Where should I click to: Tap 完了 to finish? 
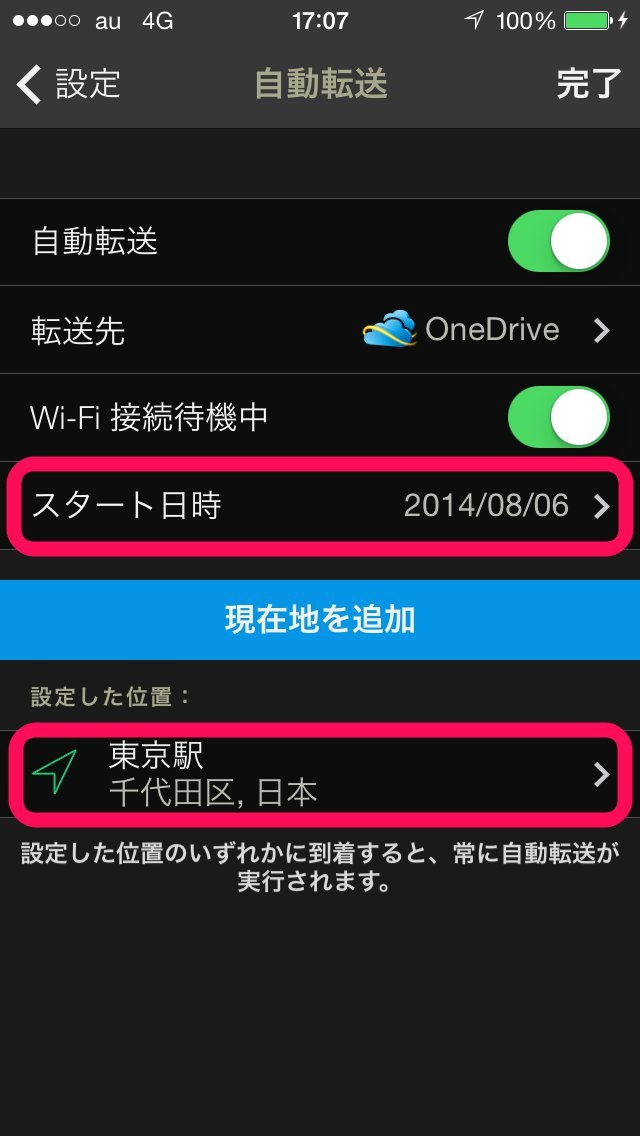pyautogui.click(x=588, y=85)
